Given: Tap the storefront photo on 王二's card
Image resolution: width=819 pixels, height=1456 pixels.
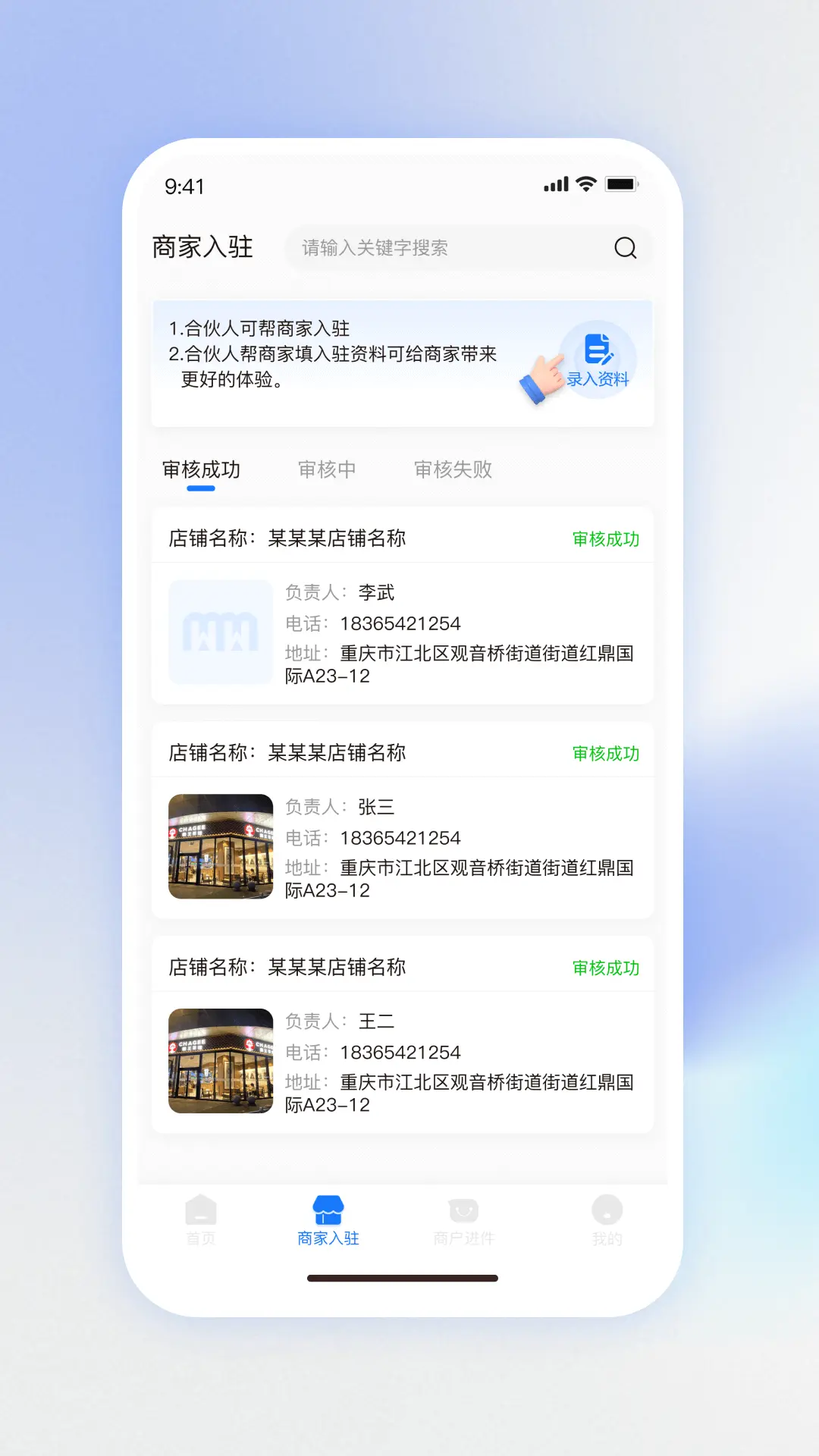Looking at the screenshot, I should [x=220, y=1060].
